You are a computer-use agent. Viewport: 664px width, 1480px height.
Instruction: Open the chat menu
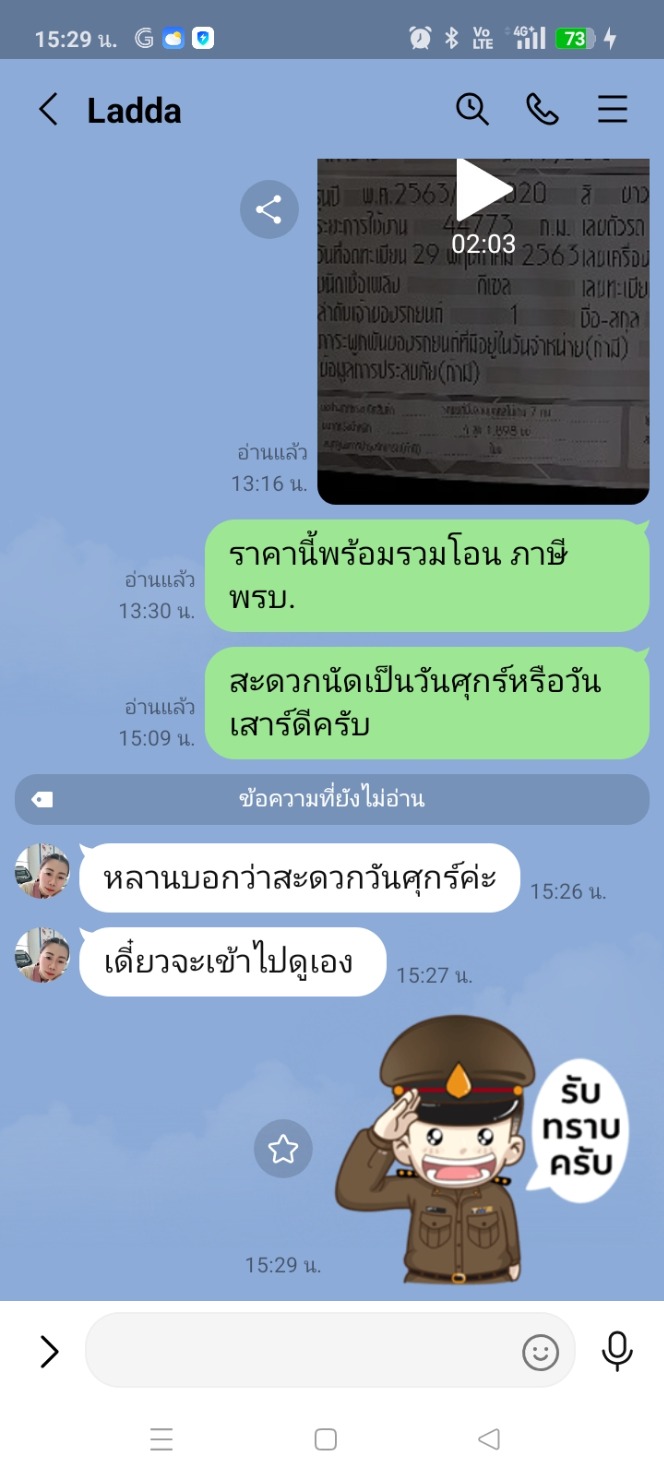point(612,110)
